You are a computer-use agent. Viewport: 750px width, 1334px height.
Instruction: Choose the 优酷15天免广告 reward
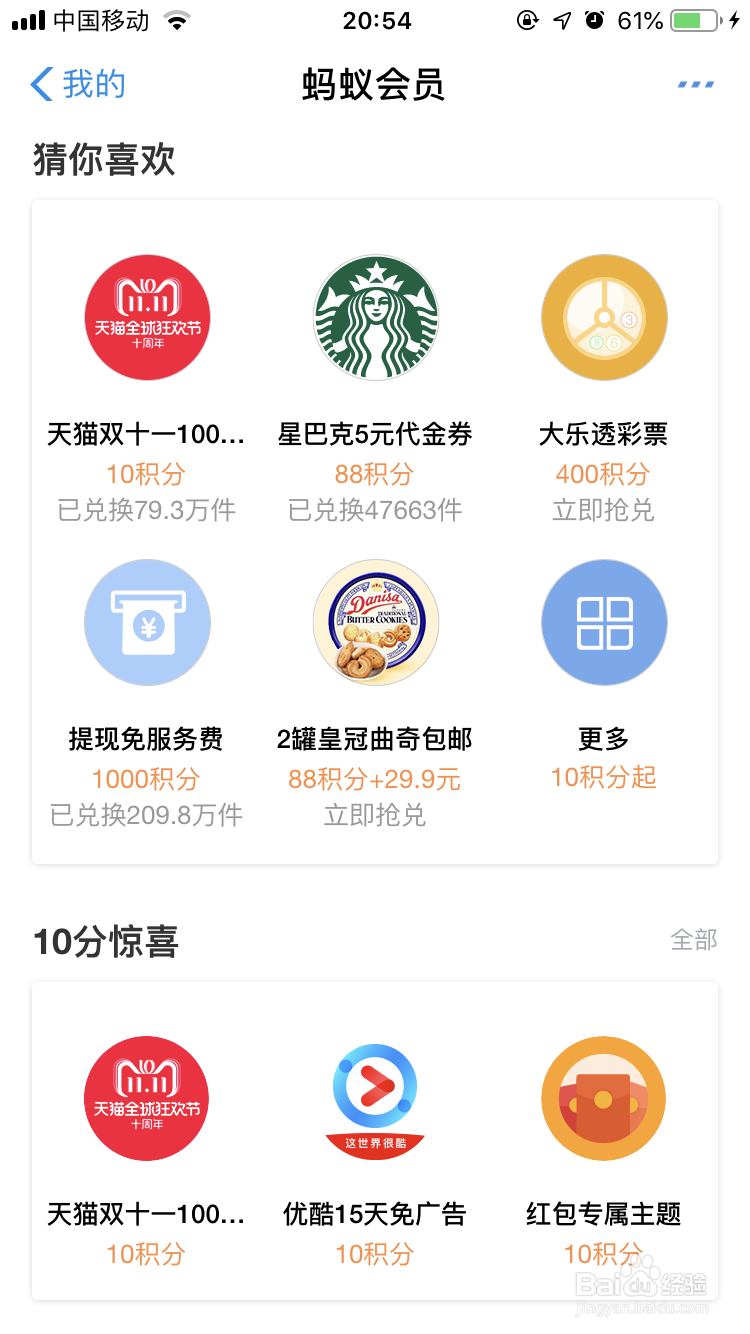pyautogui.click(x=376, y=1098)
